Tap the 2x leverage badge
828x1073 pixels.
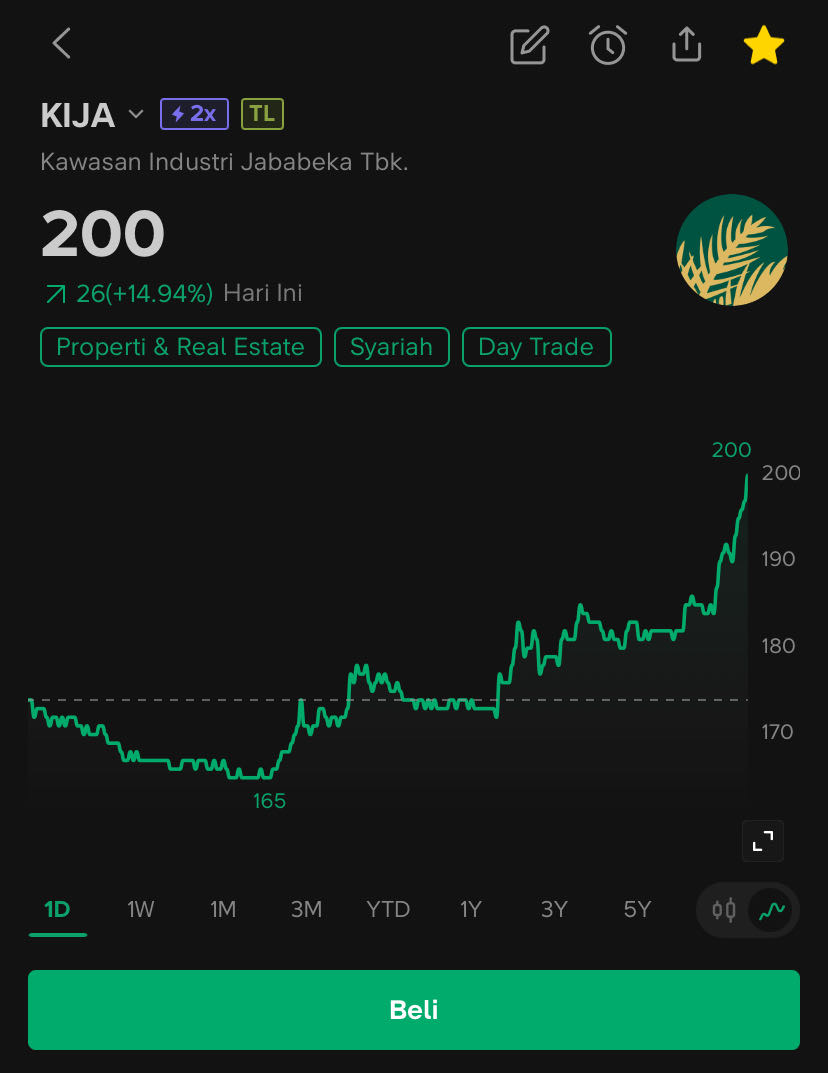coord(194,114)
